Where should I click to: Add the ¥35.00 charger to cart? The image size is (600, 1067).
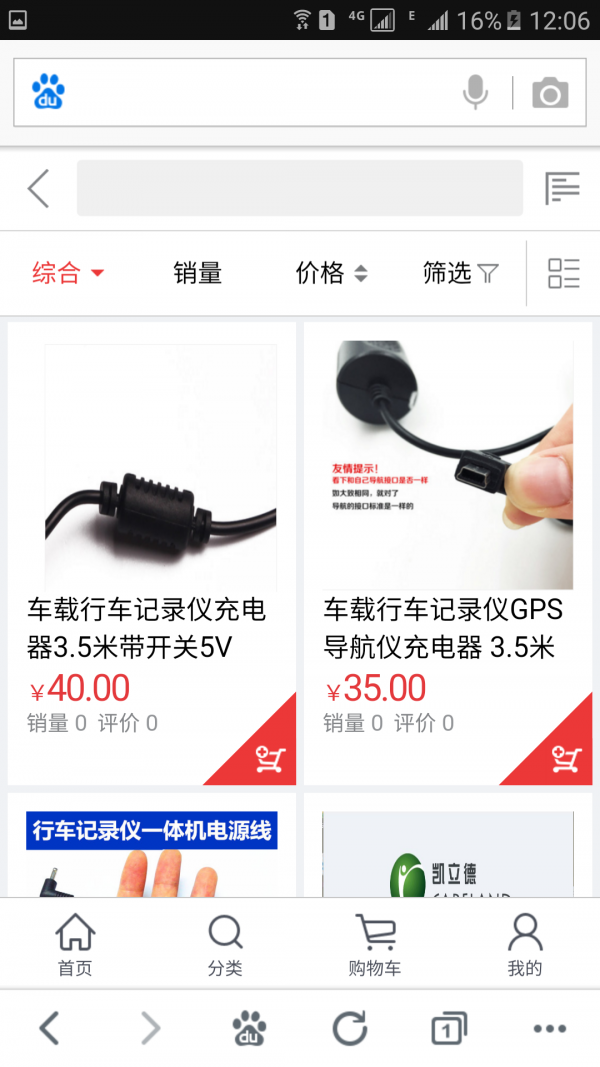click(x=565, y=759)
